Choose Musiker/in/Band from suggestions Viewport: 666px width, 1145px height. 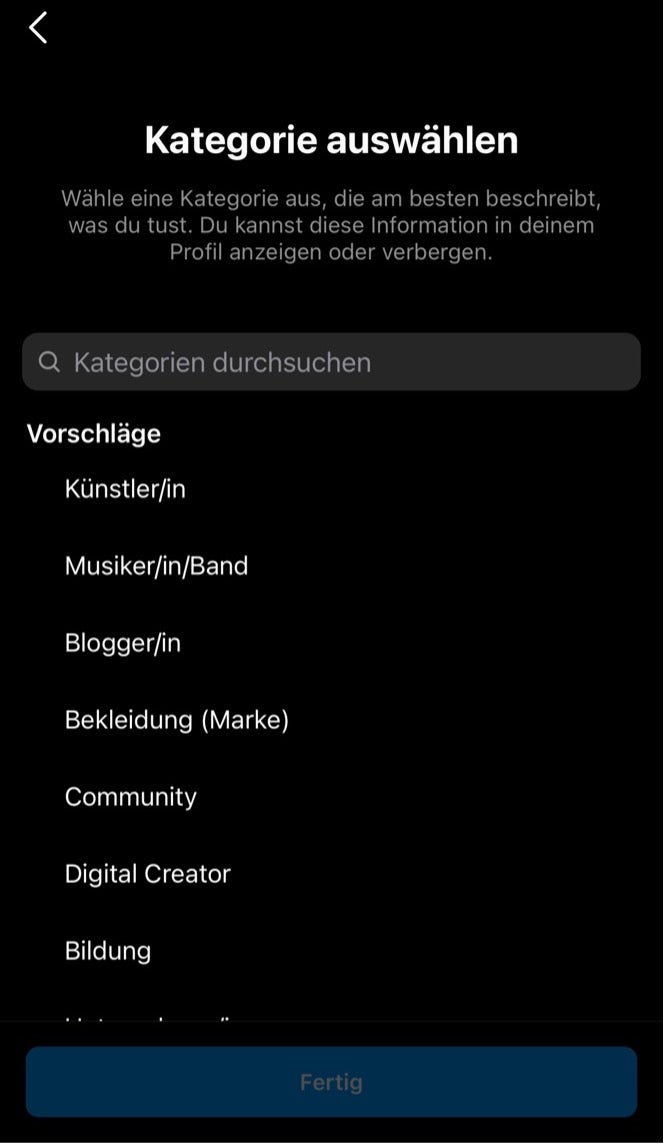tap(156, 566)
